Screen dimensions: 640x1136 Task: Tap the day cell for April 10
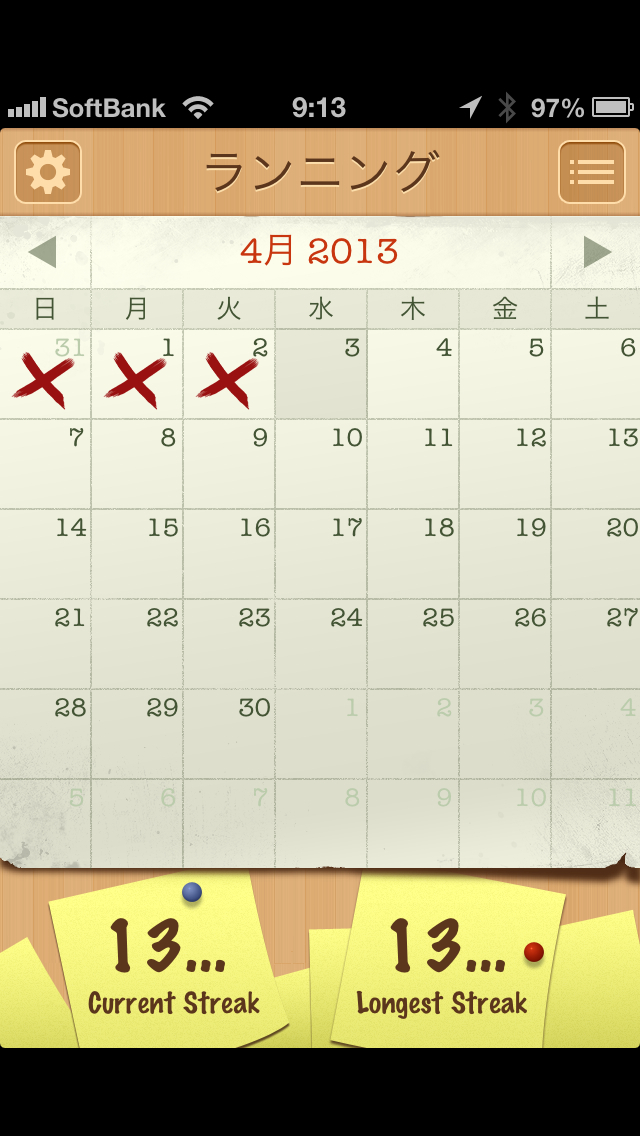[x=321, y=464]
